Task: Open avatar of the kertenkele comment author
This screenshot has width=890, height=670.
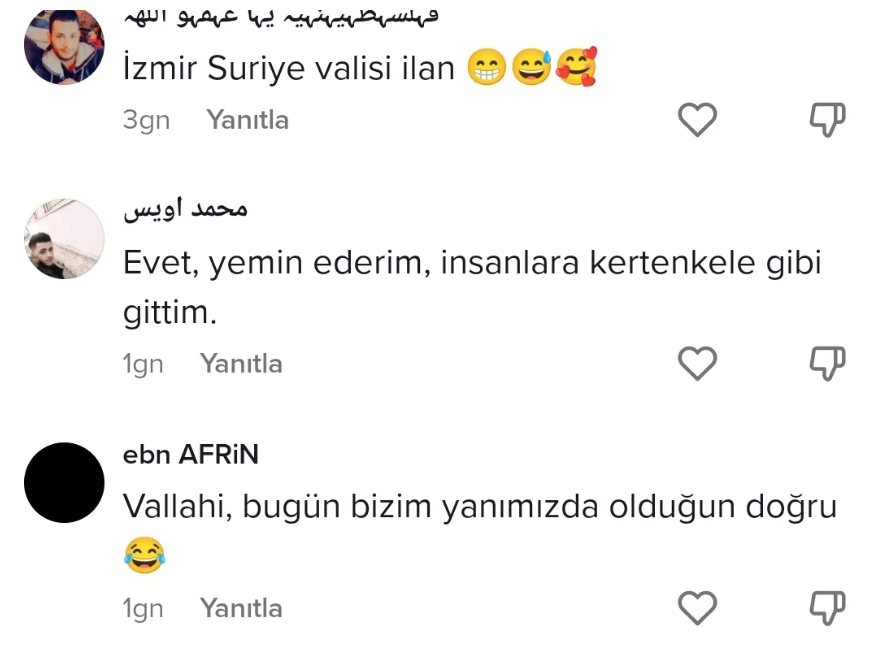Action: pyautogui.click(x=64, y=239)
